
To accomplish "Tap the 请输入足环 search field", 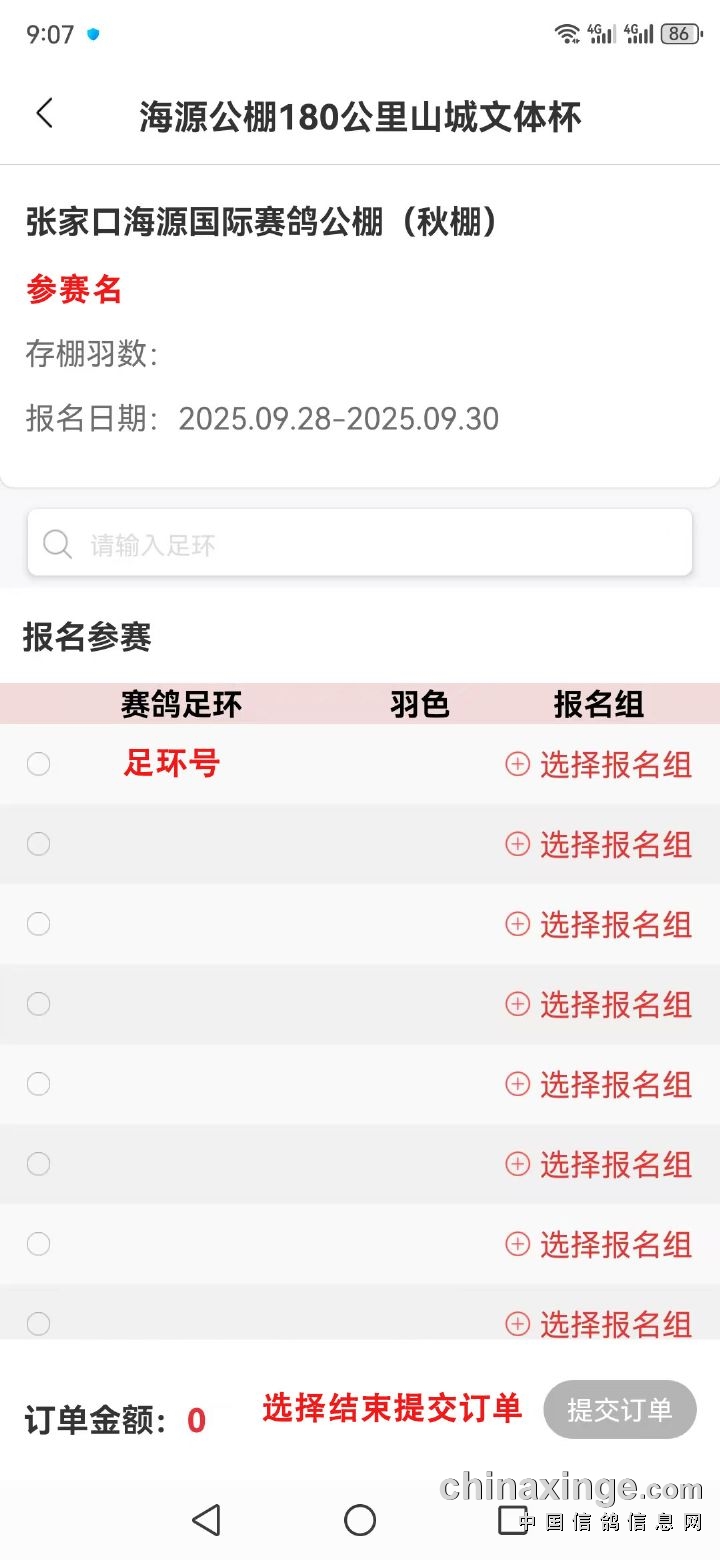I will pyautogui.click(x=360, y=544).
